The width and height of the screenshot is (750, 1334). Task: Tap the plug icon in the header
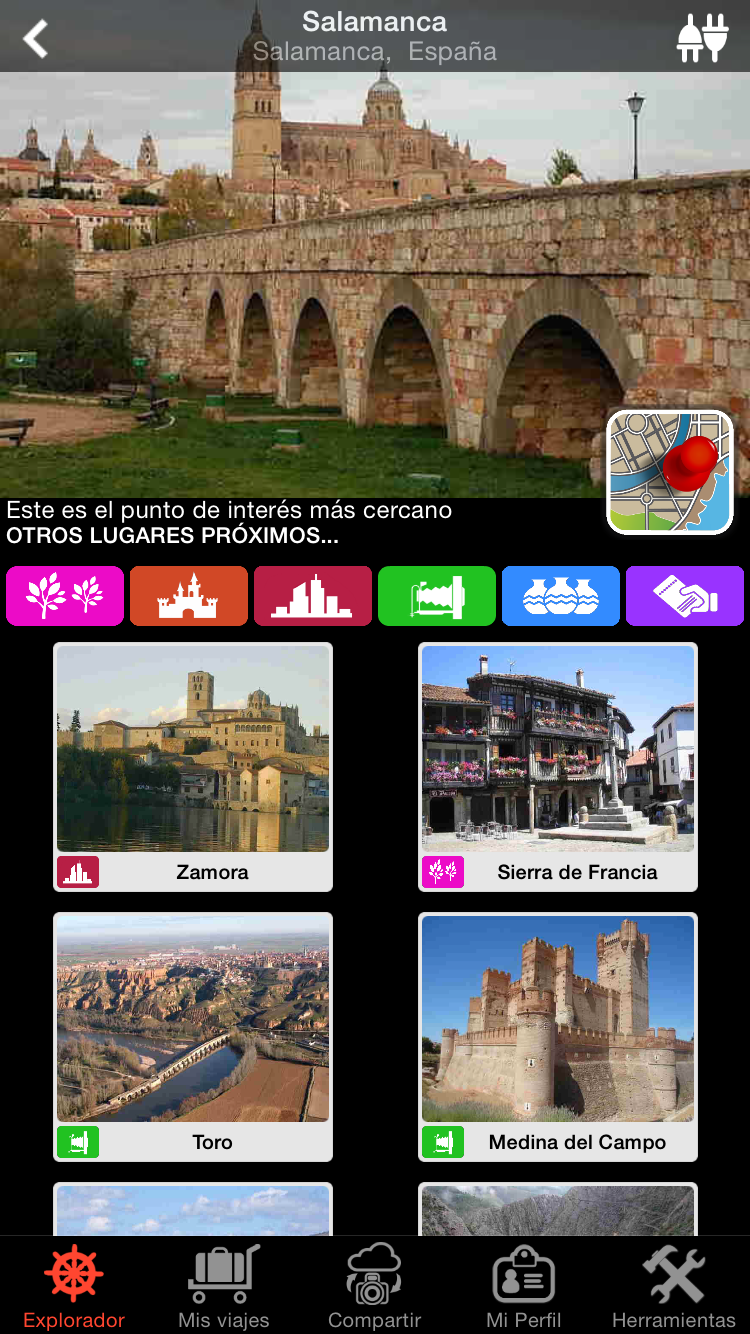tap(702, 39)
